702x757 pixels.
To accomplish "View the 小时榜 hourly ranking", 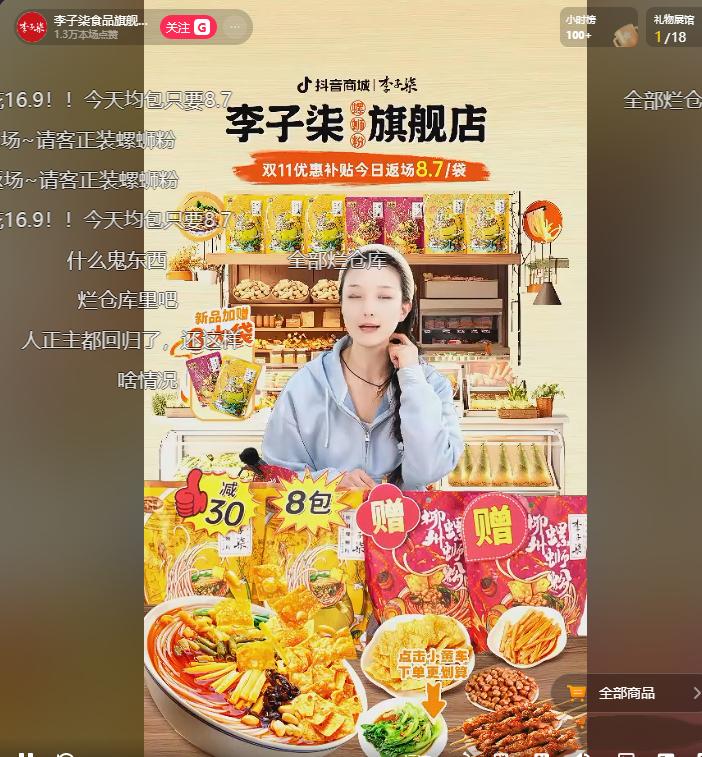I will (x=598, y=27).
